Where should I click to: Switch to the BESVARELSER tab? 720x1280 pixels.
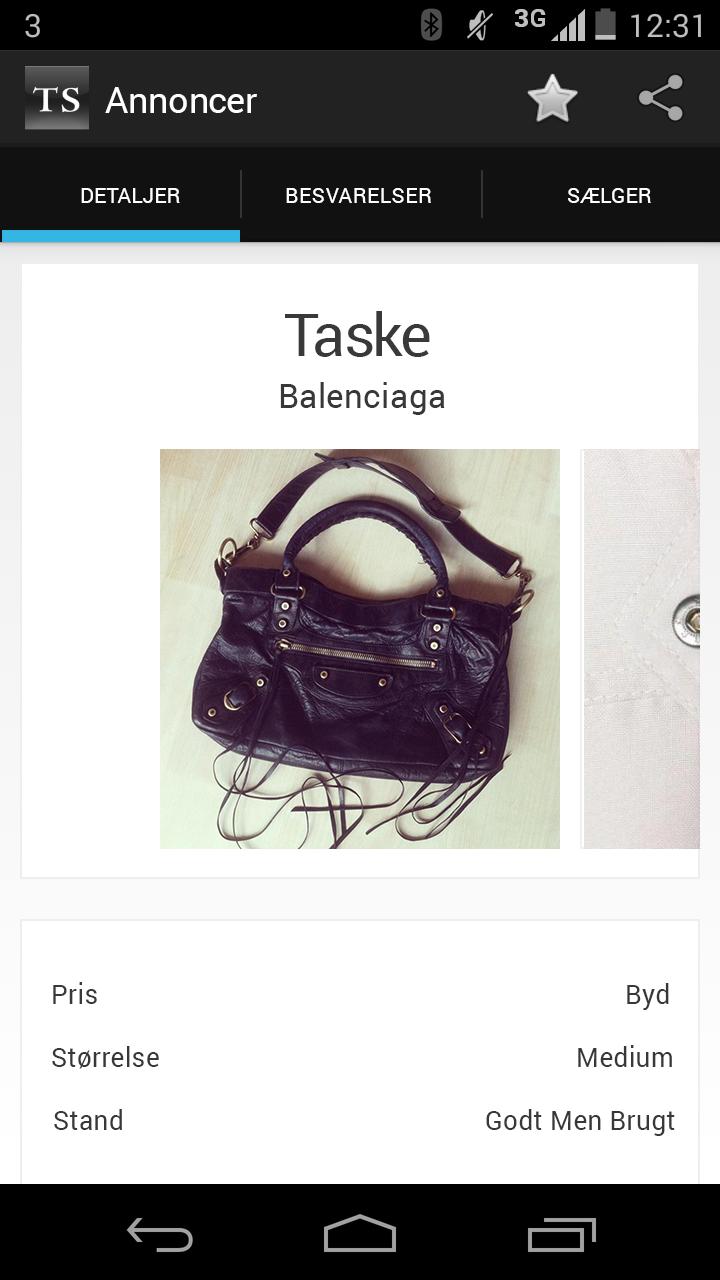pos(359,195)
